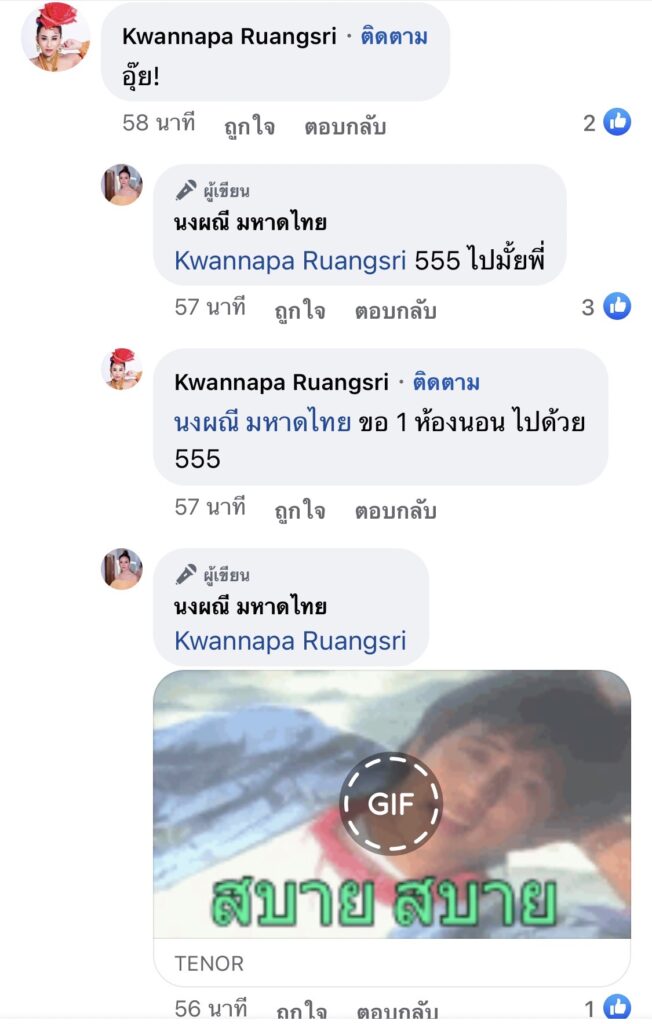Like the "555 ไปมั้ยพี่" reply

[x=300, y=310]
